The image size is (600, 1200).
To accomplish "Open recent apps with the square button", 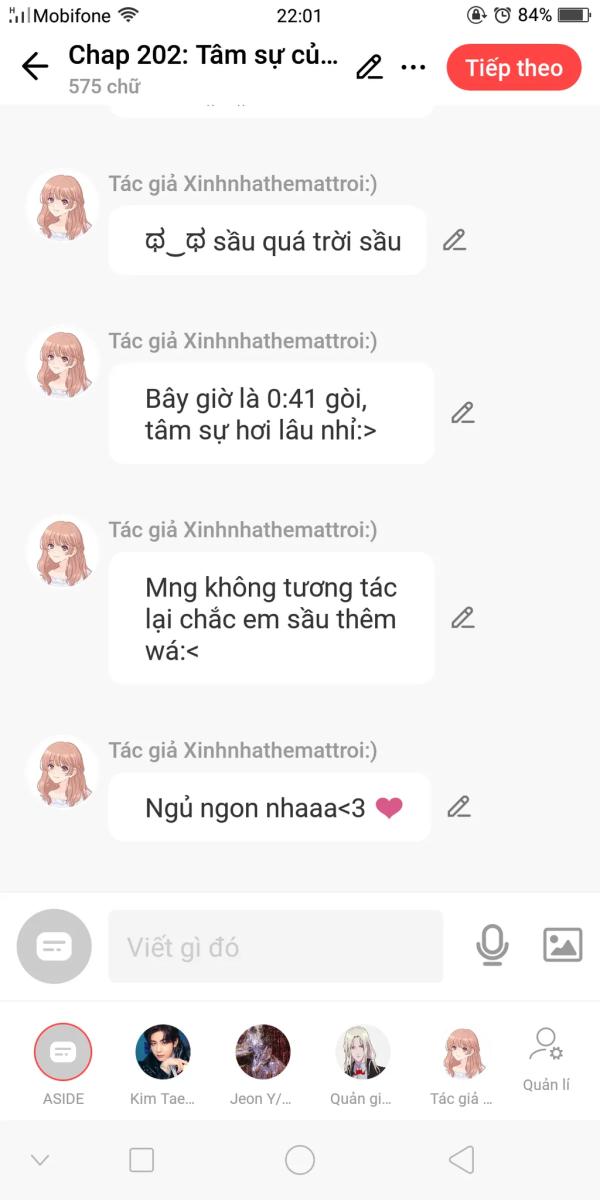I will point(142,1160).
